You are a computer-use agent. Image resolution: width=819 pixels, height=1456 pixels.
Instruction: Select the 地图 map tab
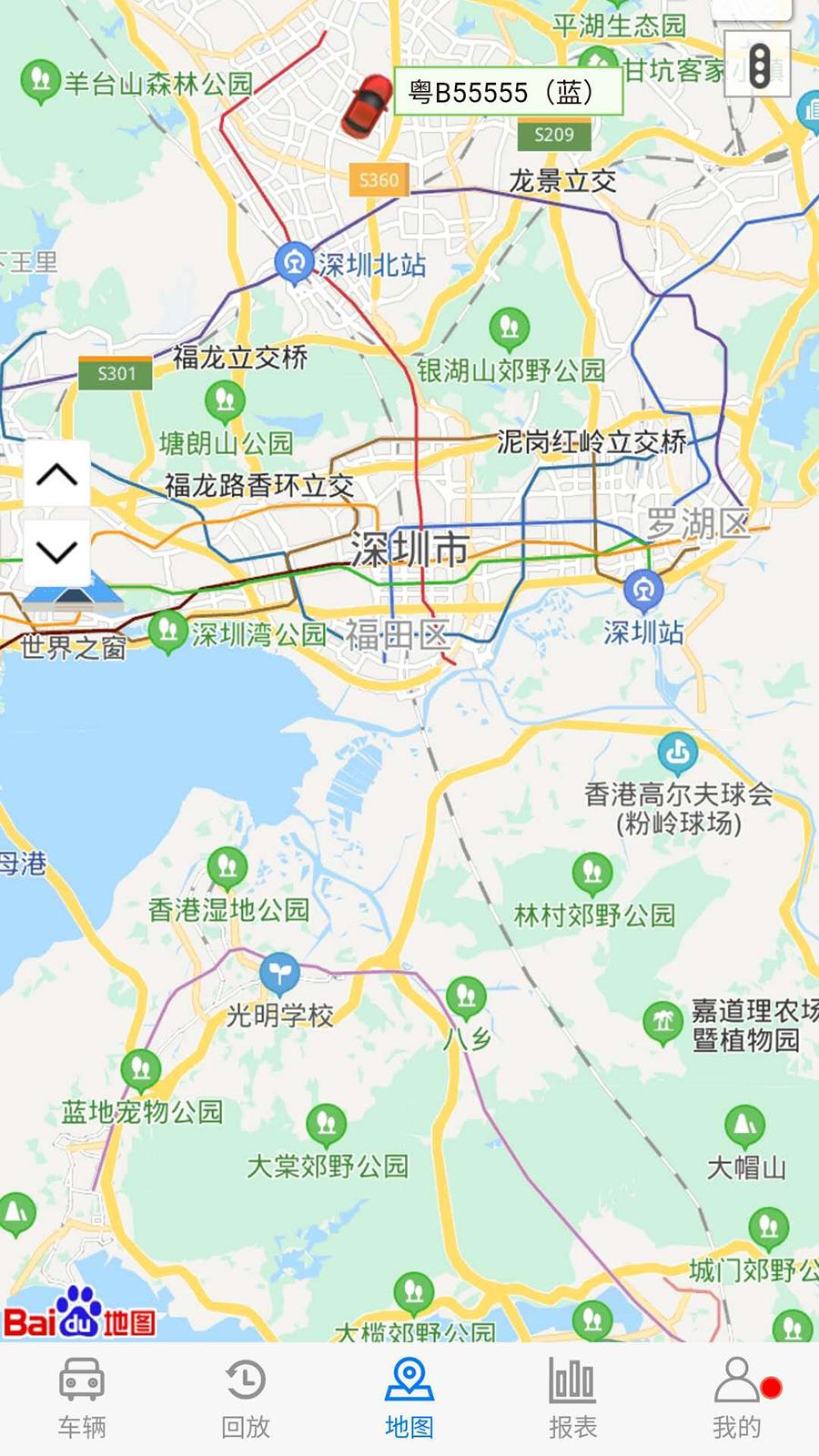(x=409, y=1399)
